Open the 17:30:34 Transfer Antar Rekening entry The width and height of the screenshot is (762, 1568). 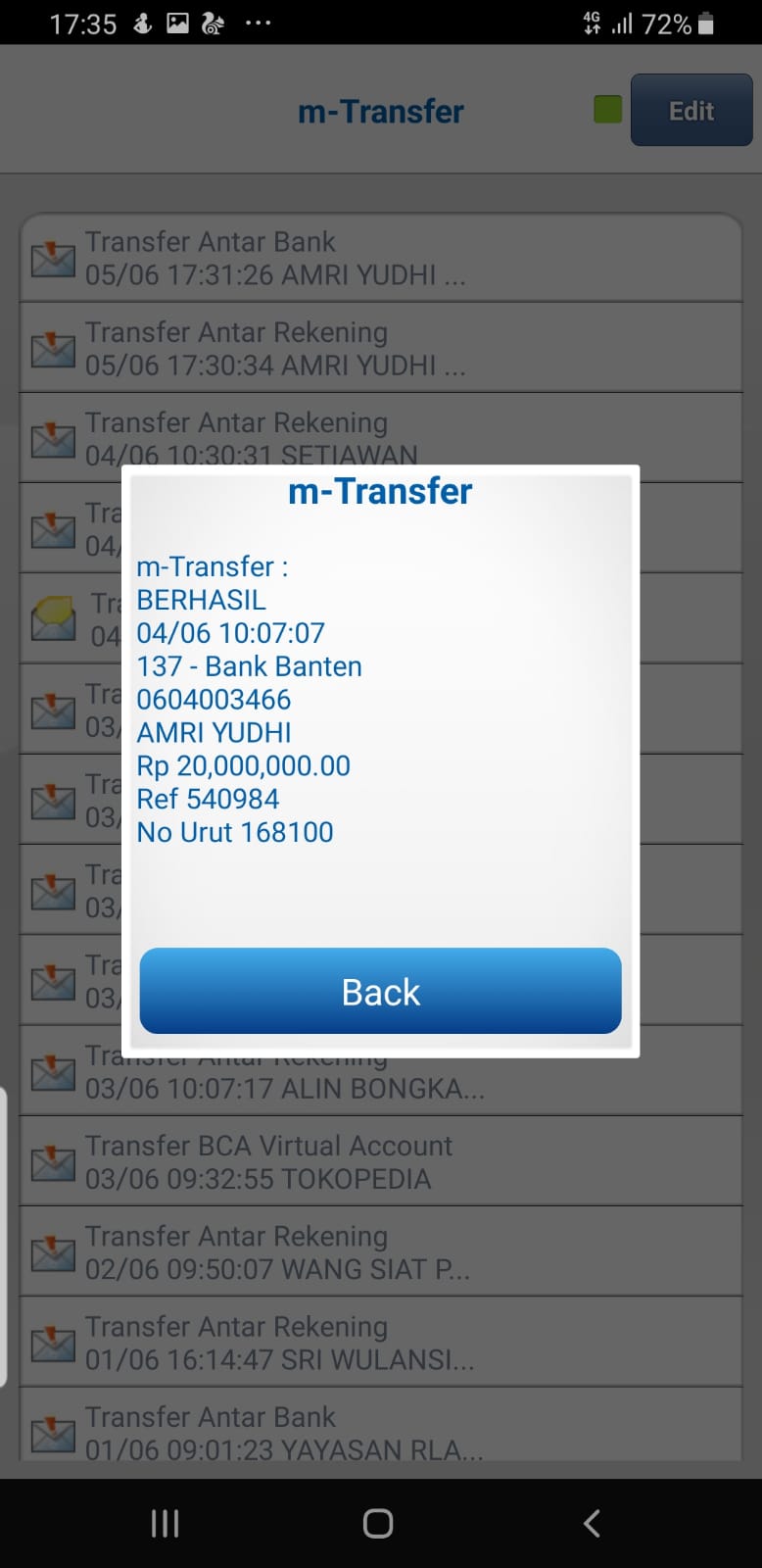380,348
